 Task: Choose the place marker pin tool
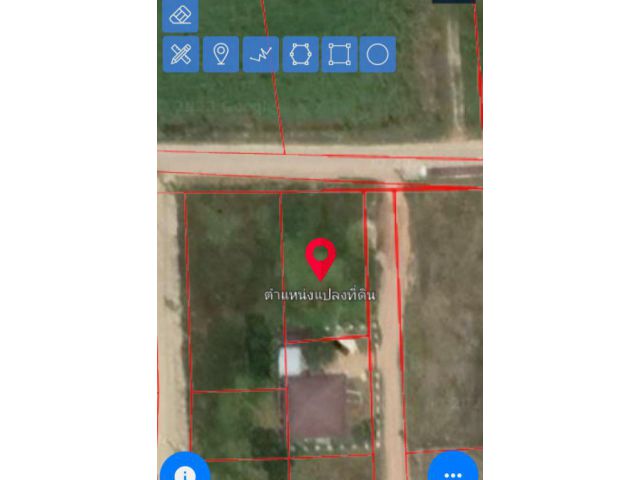pos(221,54)
